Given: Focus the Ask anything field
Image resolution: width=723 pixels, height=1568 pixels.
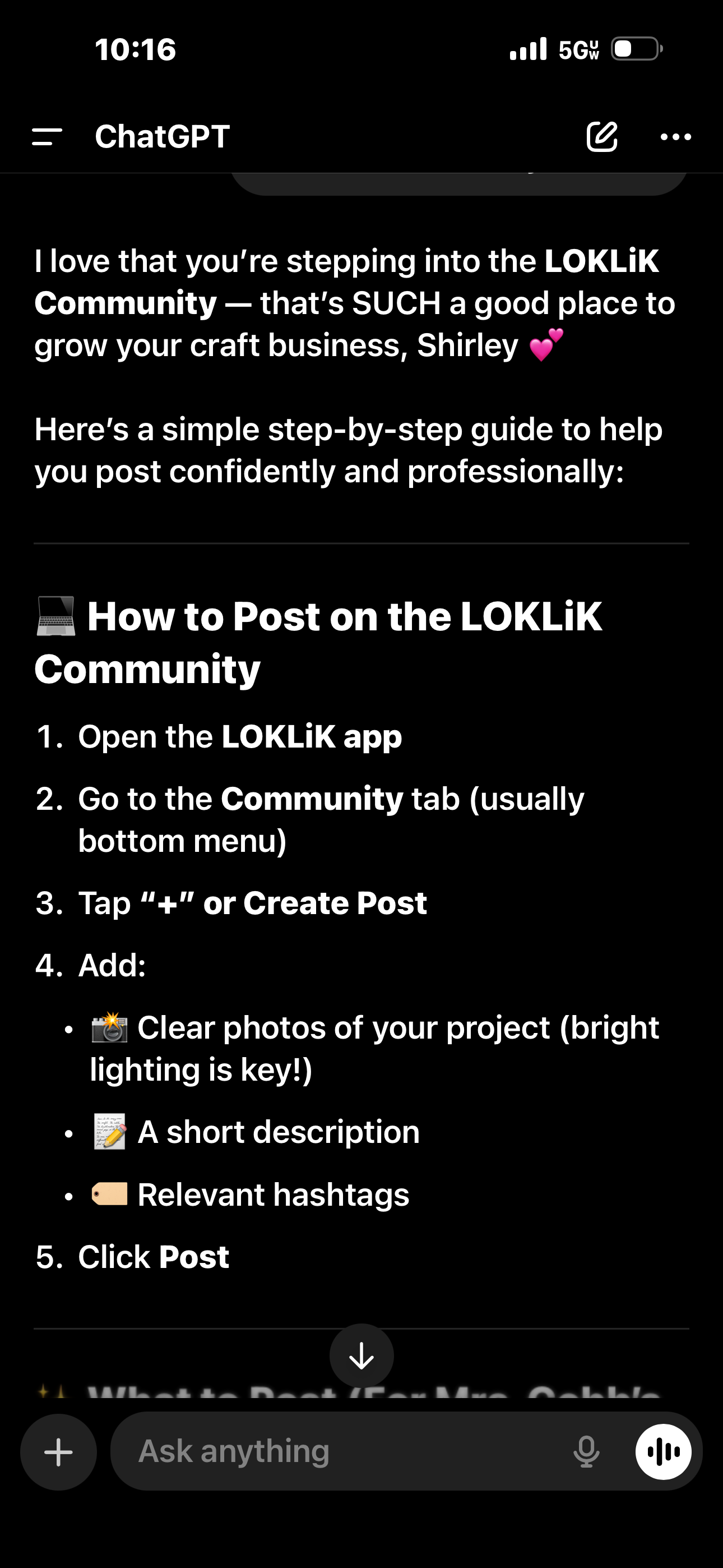Looking at the screenshot, I should 341,1452.
